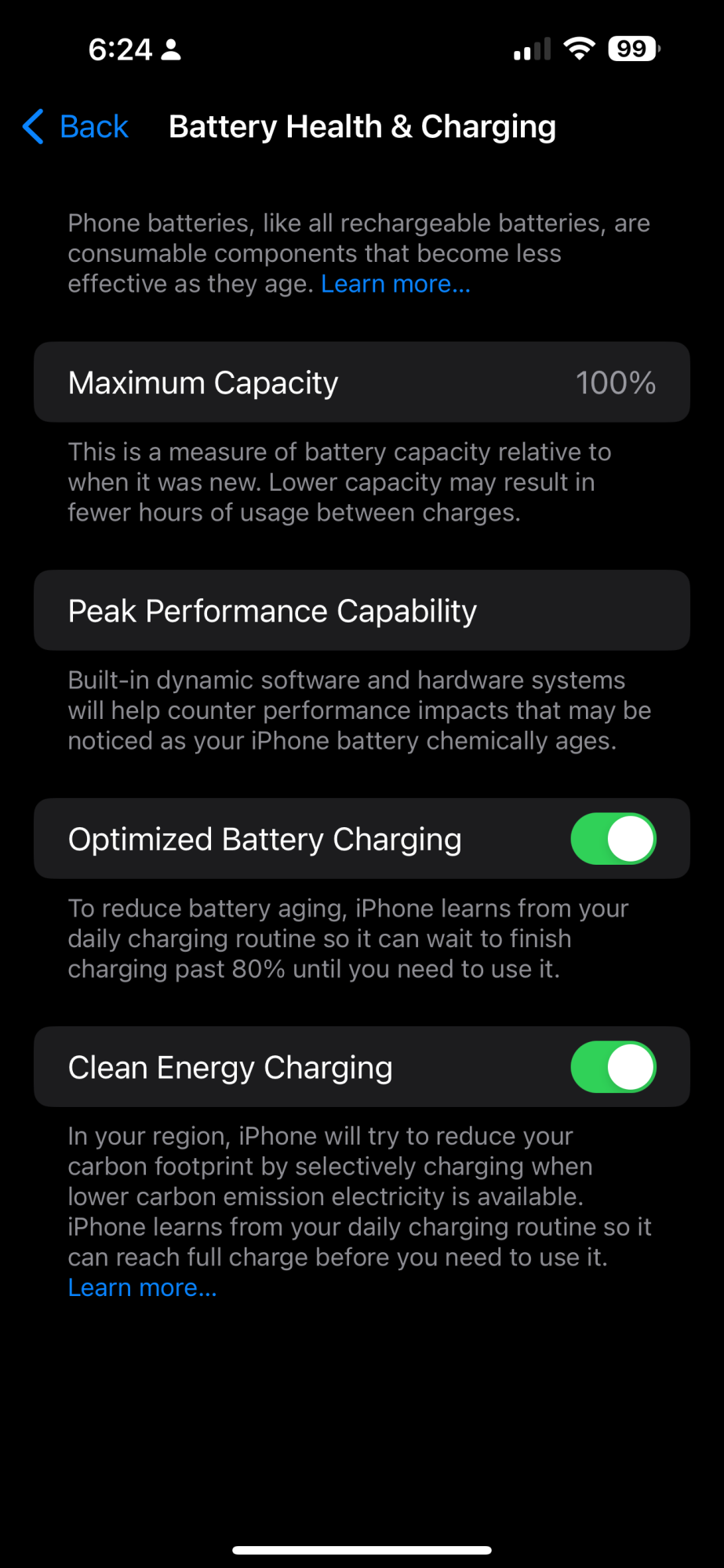724x1568 pixels.
Task: Open Learn more link under Clean Energy Charging
Action: [142, 1287]
